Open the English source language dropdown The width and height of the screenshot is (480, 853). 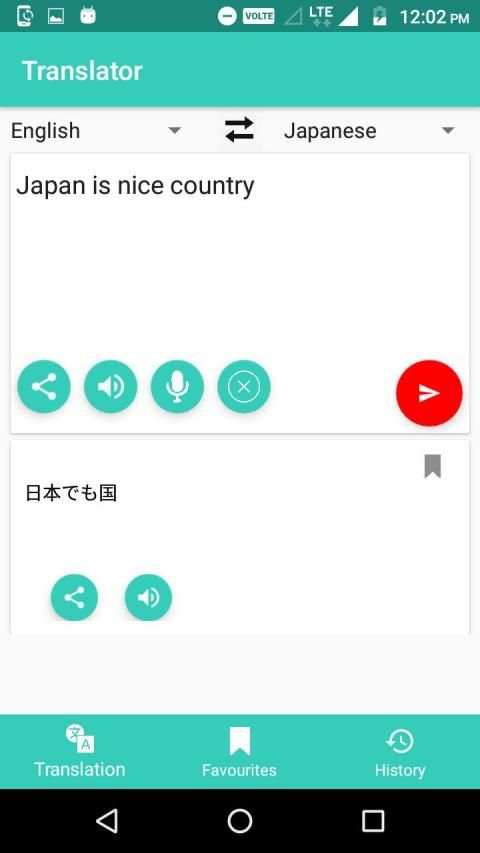96,131
